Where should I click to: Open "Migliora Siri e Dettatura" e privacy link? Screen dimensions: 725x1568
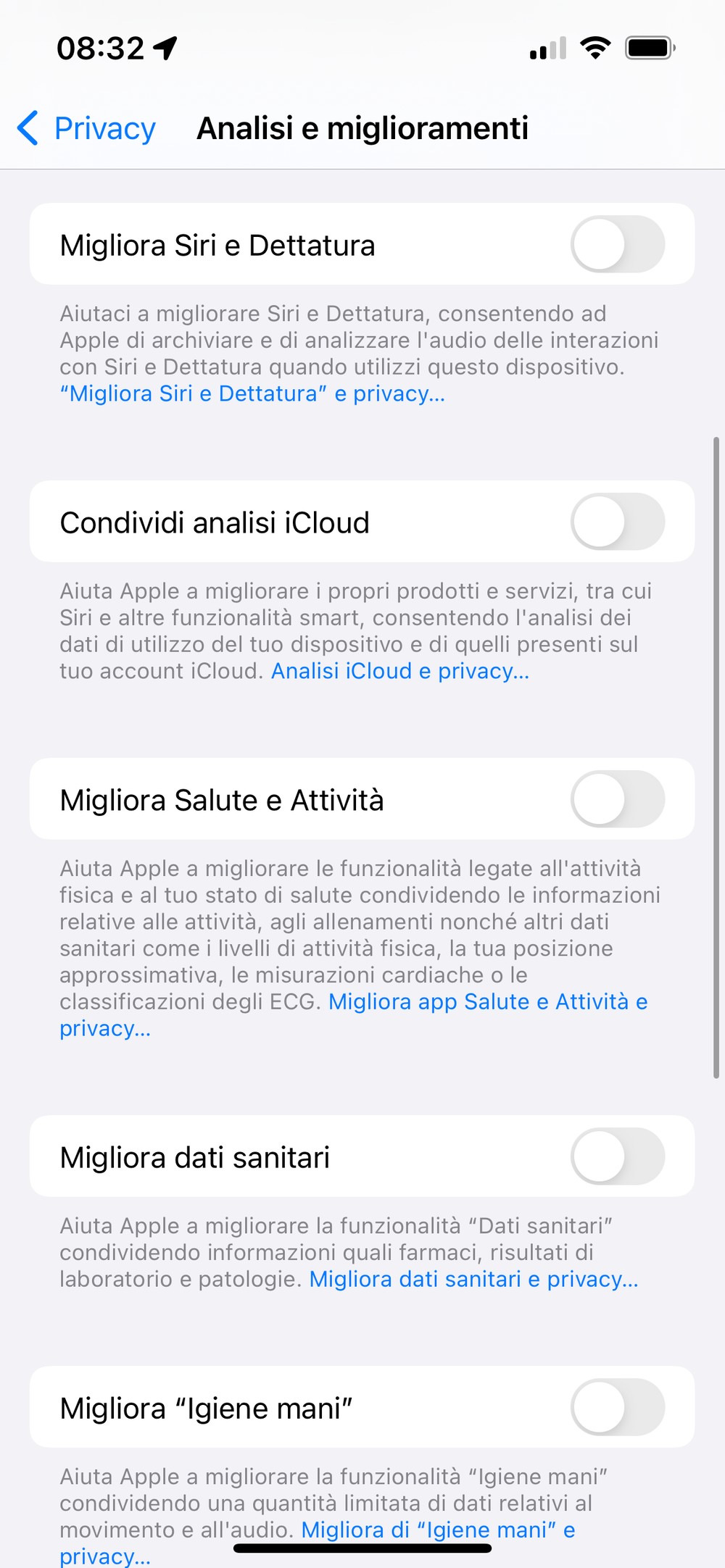click(x=252, y=393)
